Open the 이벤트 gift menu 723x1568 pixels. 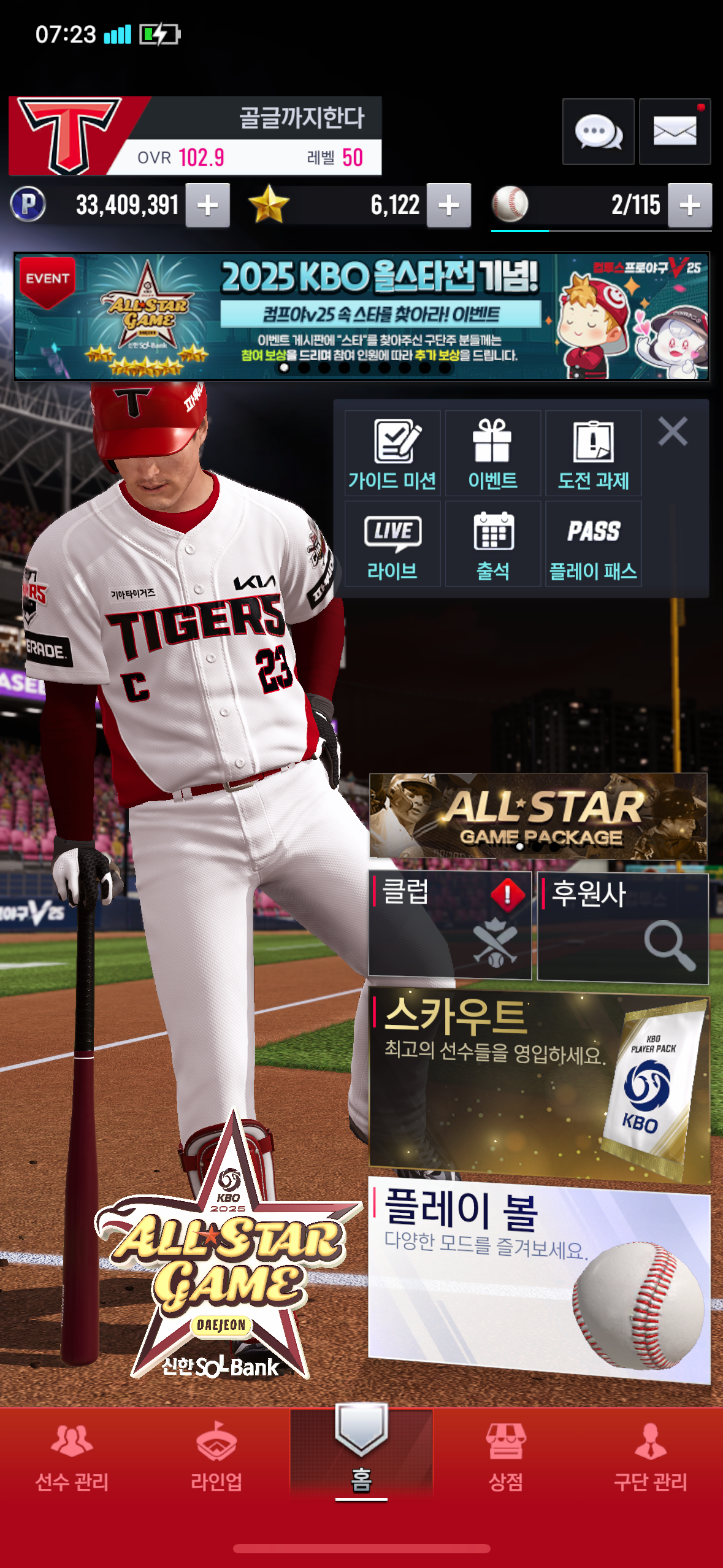pos(493,453)
